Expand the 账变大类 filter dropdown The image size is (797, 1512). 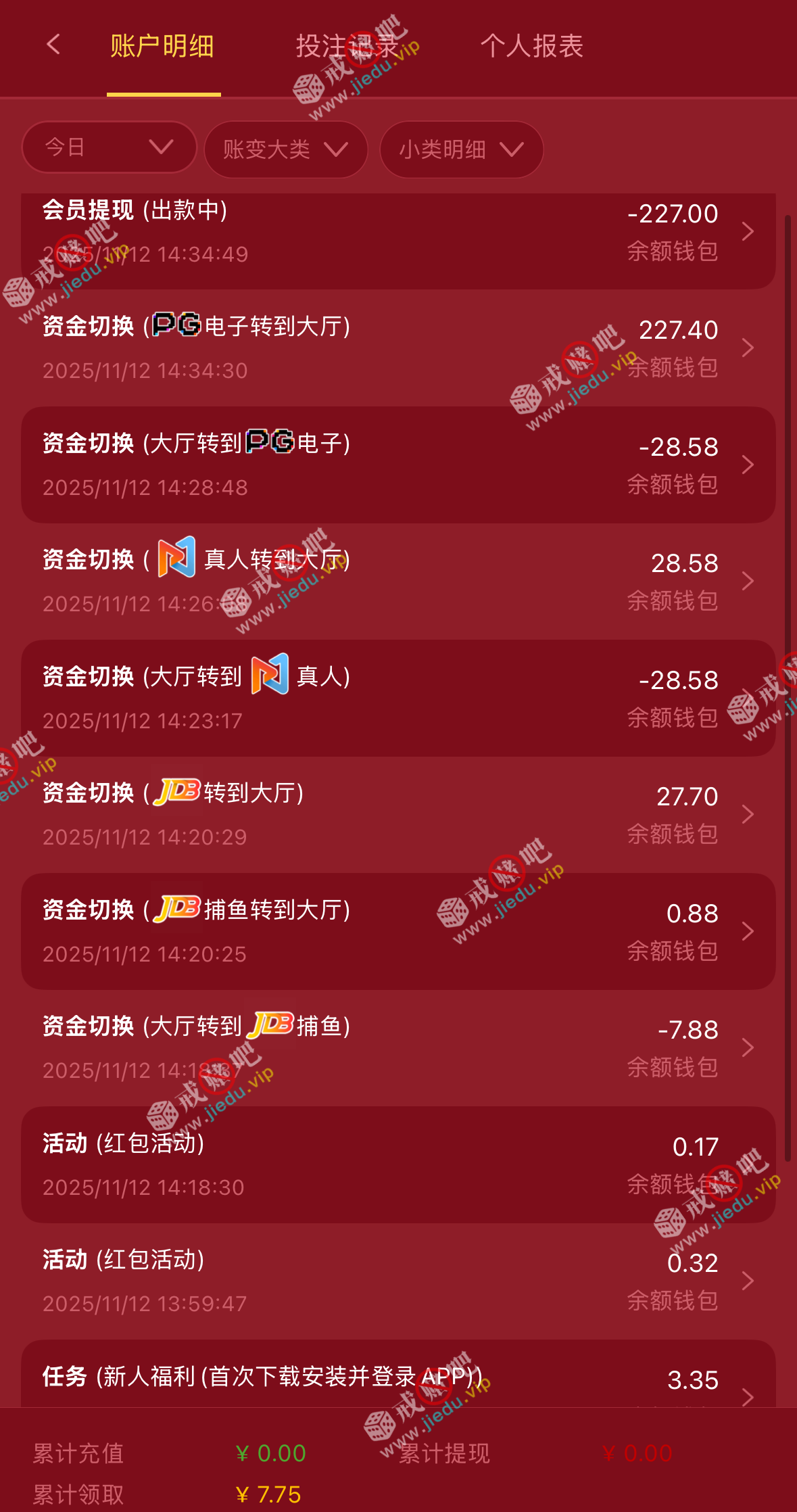tap(285, 149)
